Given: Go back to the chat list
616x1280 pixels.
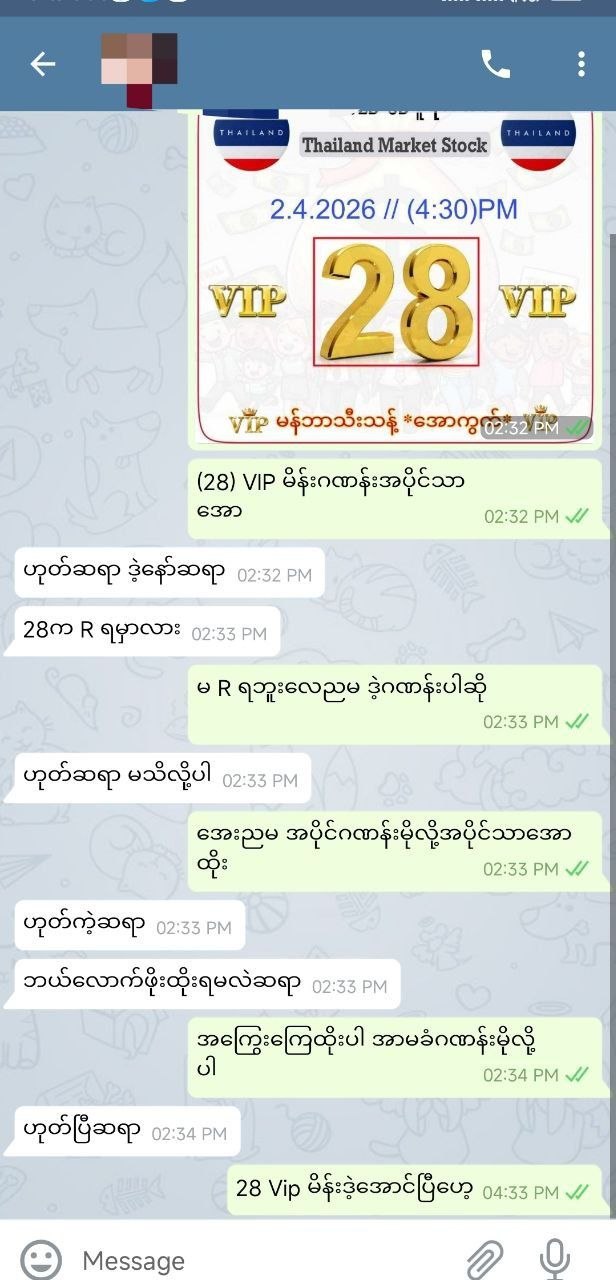Looking at the screenshot, I should coord(43,65).
